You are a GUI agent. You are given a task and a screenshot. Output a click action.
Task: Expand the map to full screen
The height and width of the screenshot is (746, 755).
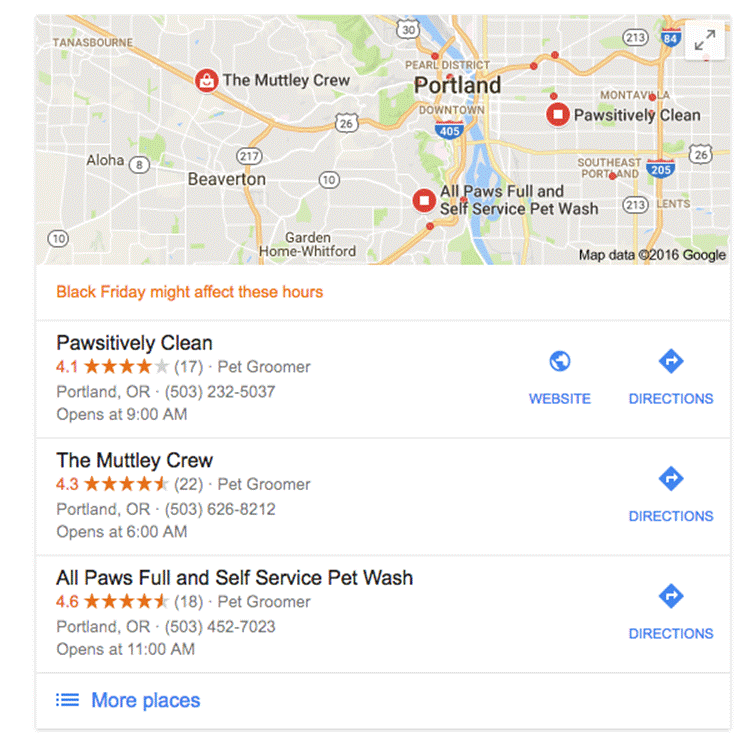point(705,40)
